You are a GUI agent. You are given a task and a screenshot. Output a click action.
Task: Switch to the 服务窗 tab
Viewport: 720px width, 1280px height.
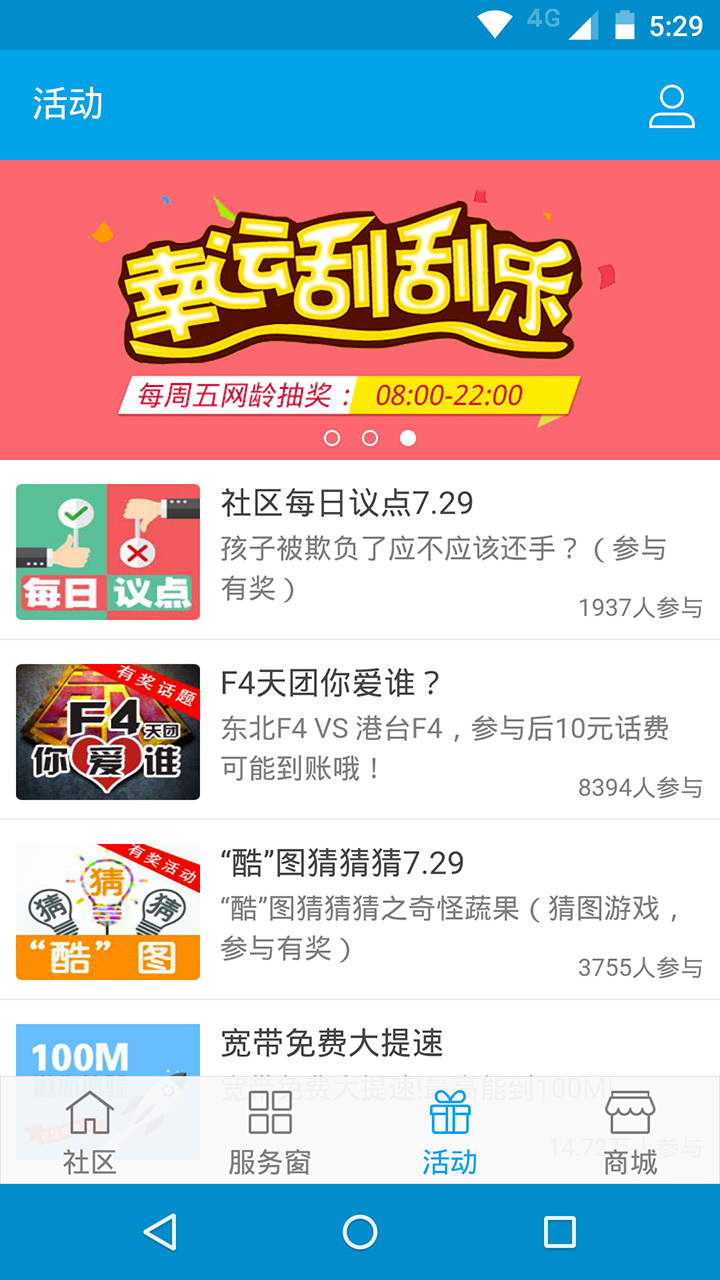click(x=269, y=1132)
